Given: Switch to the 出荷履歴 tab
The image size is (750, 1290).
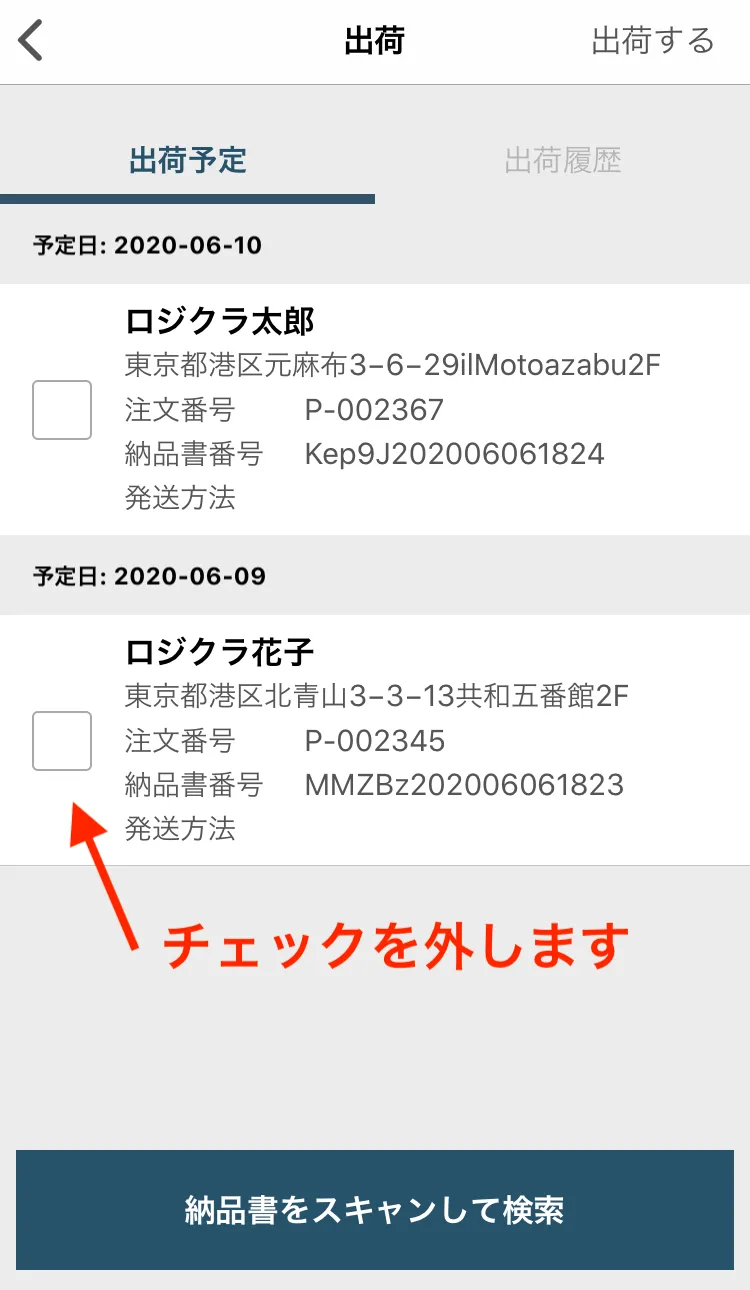Looking at the screenshot, I should (x=562, y=160).
